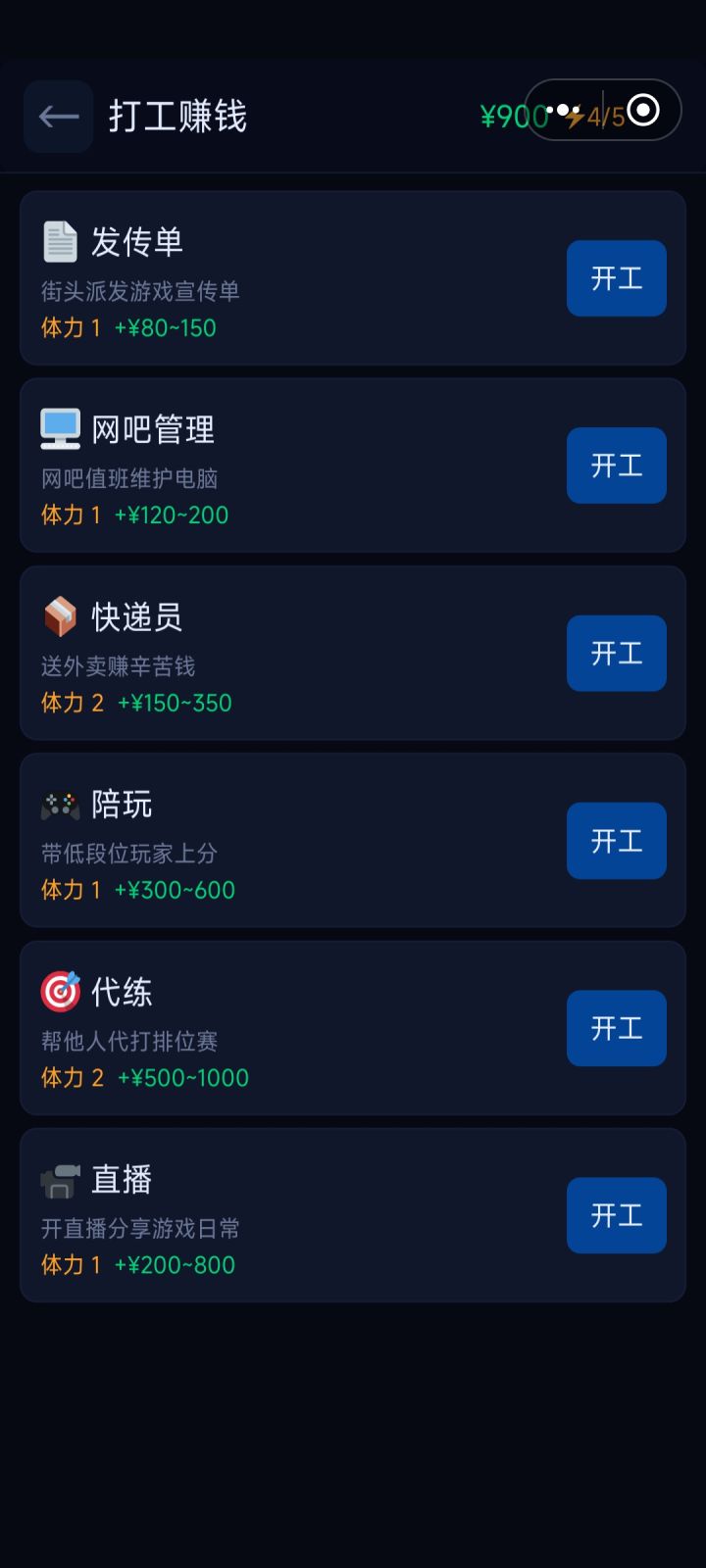Tap the document icon for 发传单
This screenshot has width=706, height=1568.
click(x=61, y=240)
